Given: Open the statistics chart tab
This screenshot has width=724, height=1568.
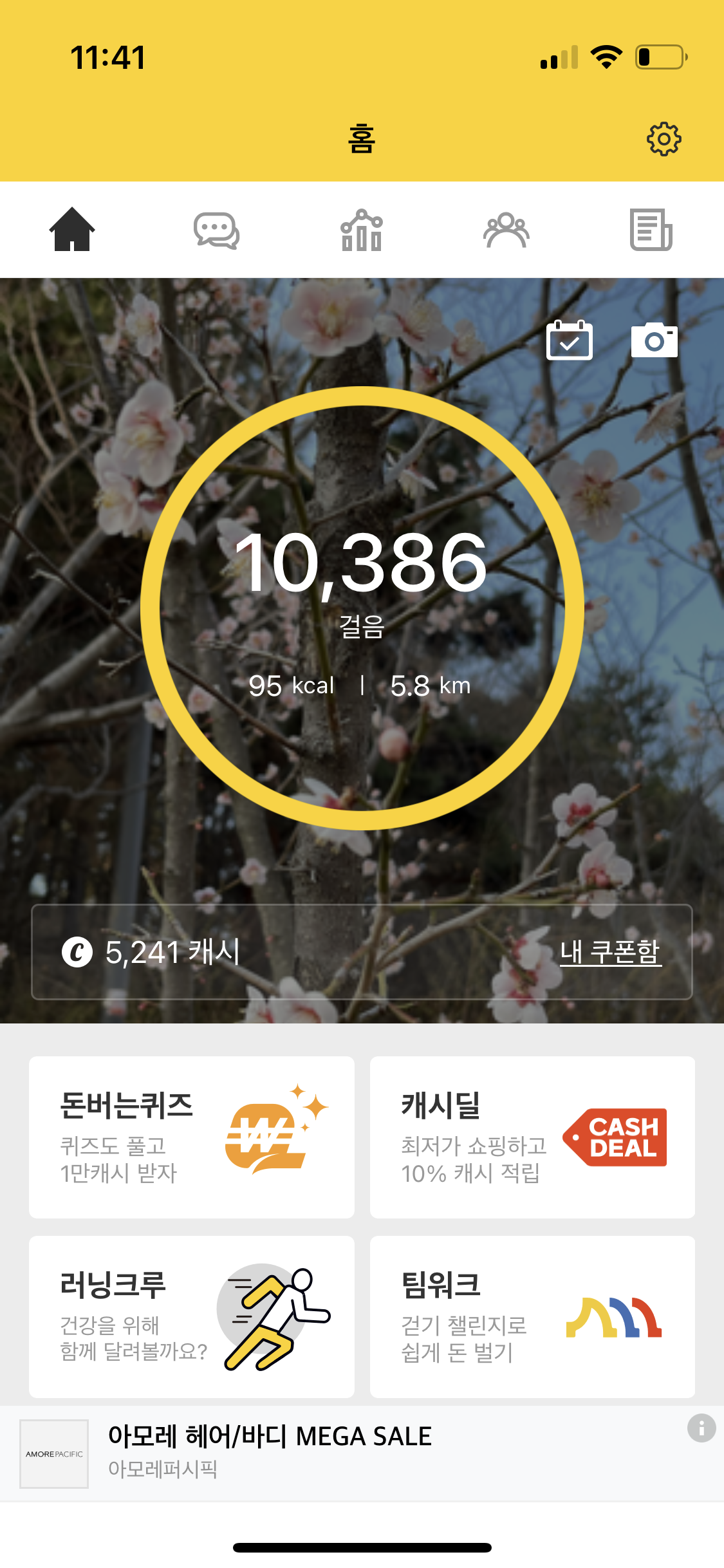Looking at the screenshot, I should point(362,230).
